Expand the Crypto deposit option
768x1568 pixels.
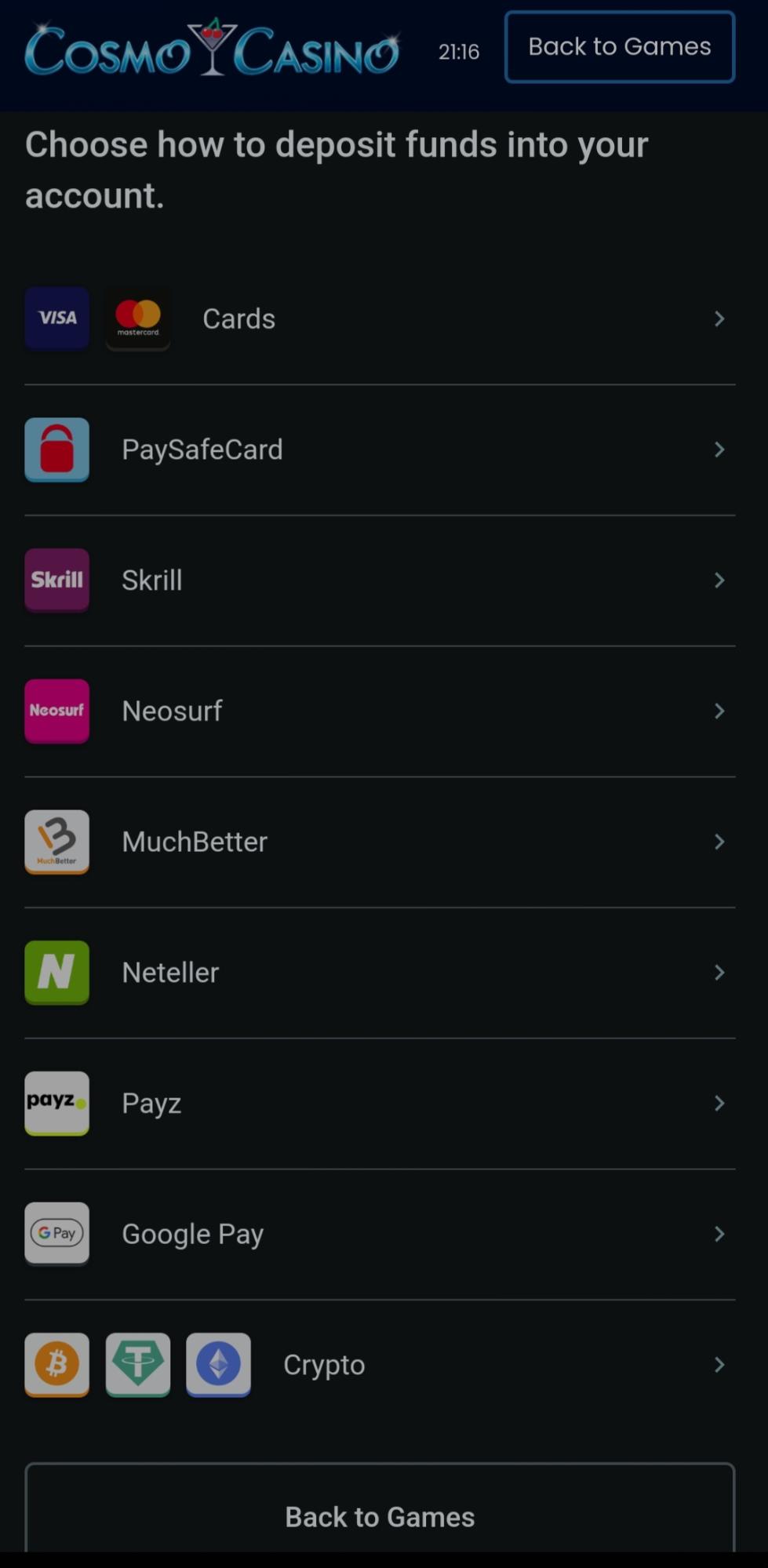(380, 1364)
